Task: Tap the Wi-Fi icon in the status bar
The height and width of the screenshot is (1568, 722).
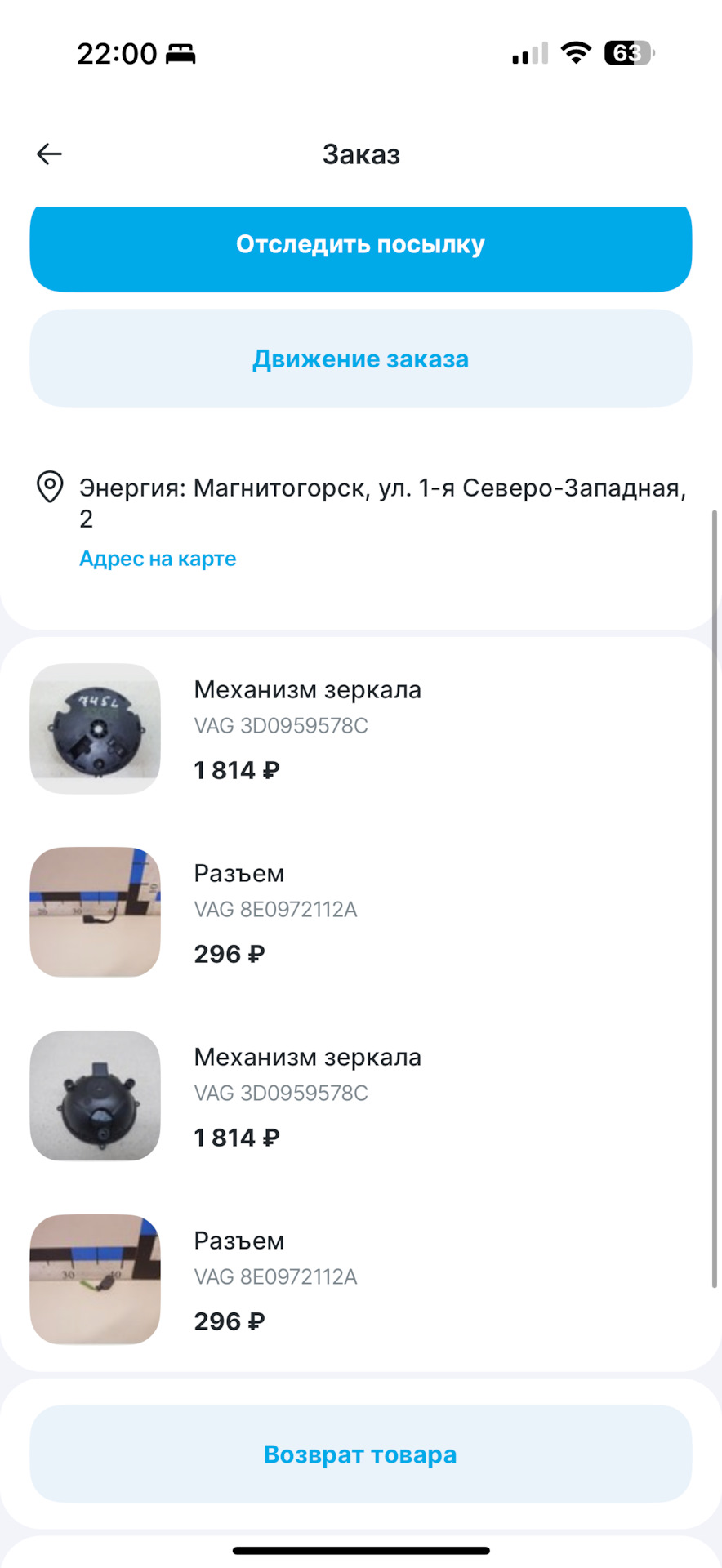Action: point(576,51)
